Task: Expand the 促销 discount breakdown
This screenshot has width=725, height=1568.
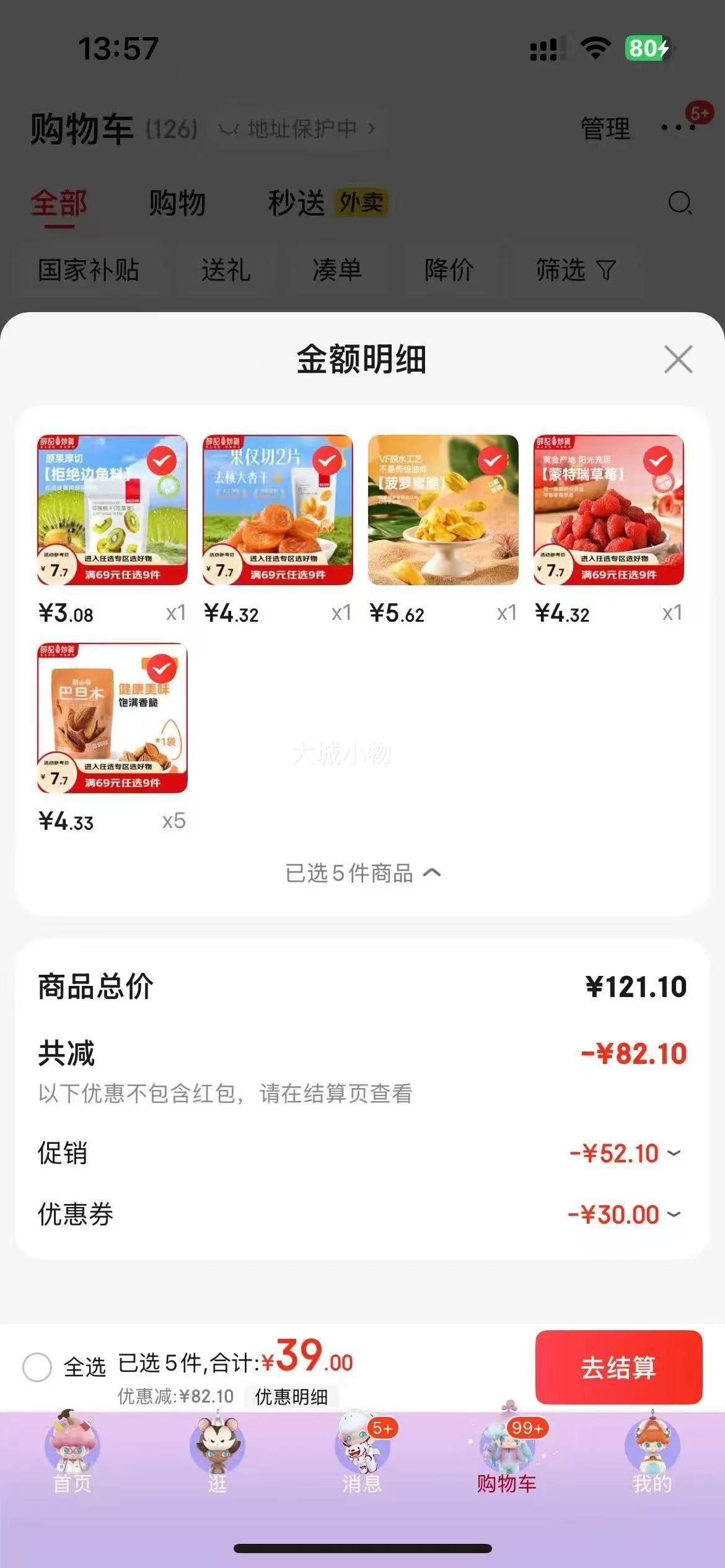Action: pos(625,1154)
